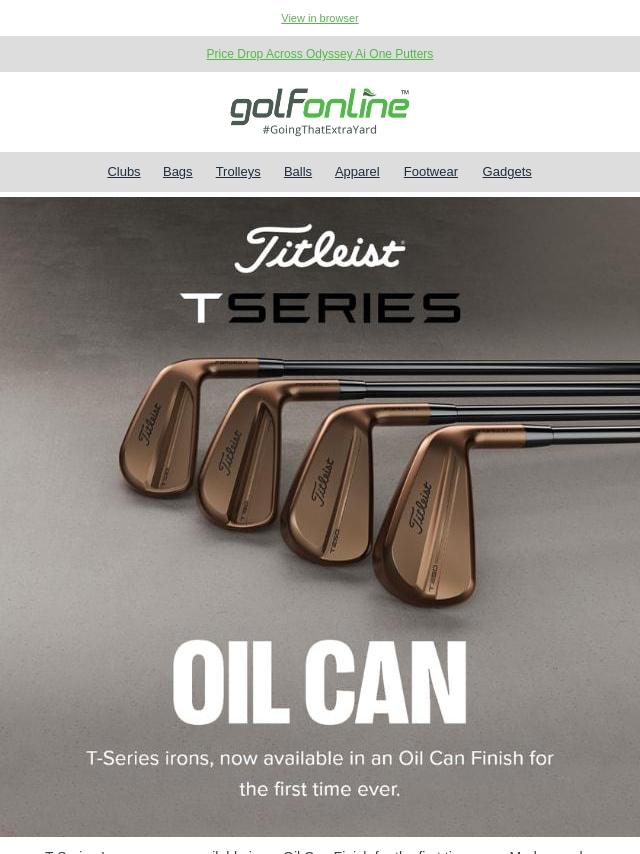Open the Gadgets category link
This screenshot has width=640, height=854.
pos(507,172)
